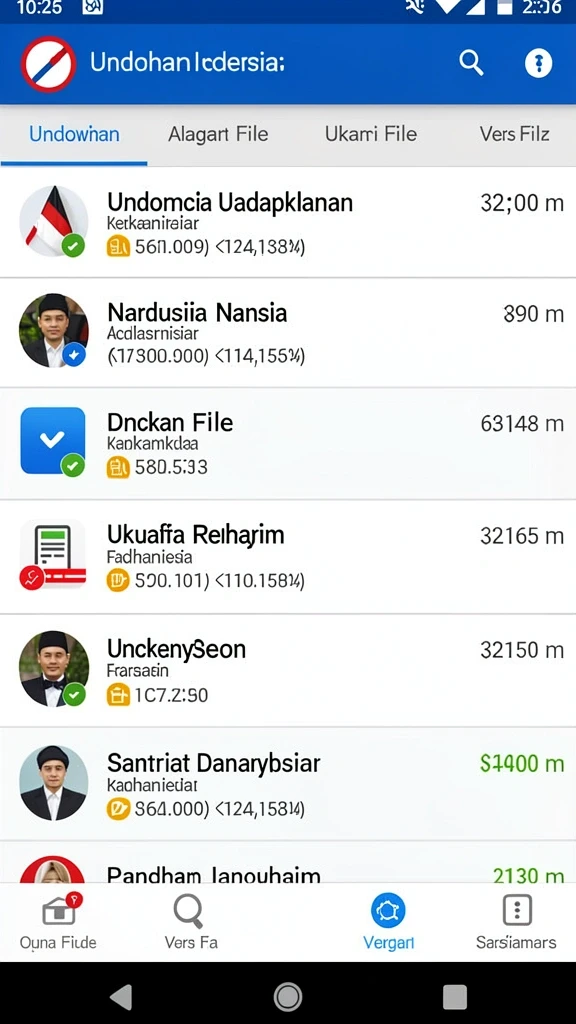Viewport: 576px width, 1024px height.
Task: Open the Ukuaffa Relhayim row
Action: pyautogui.click(x=288, y=557)
